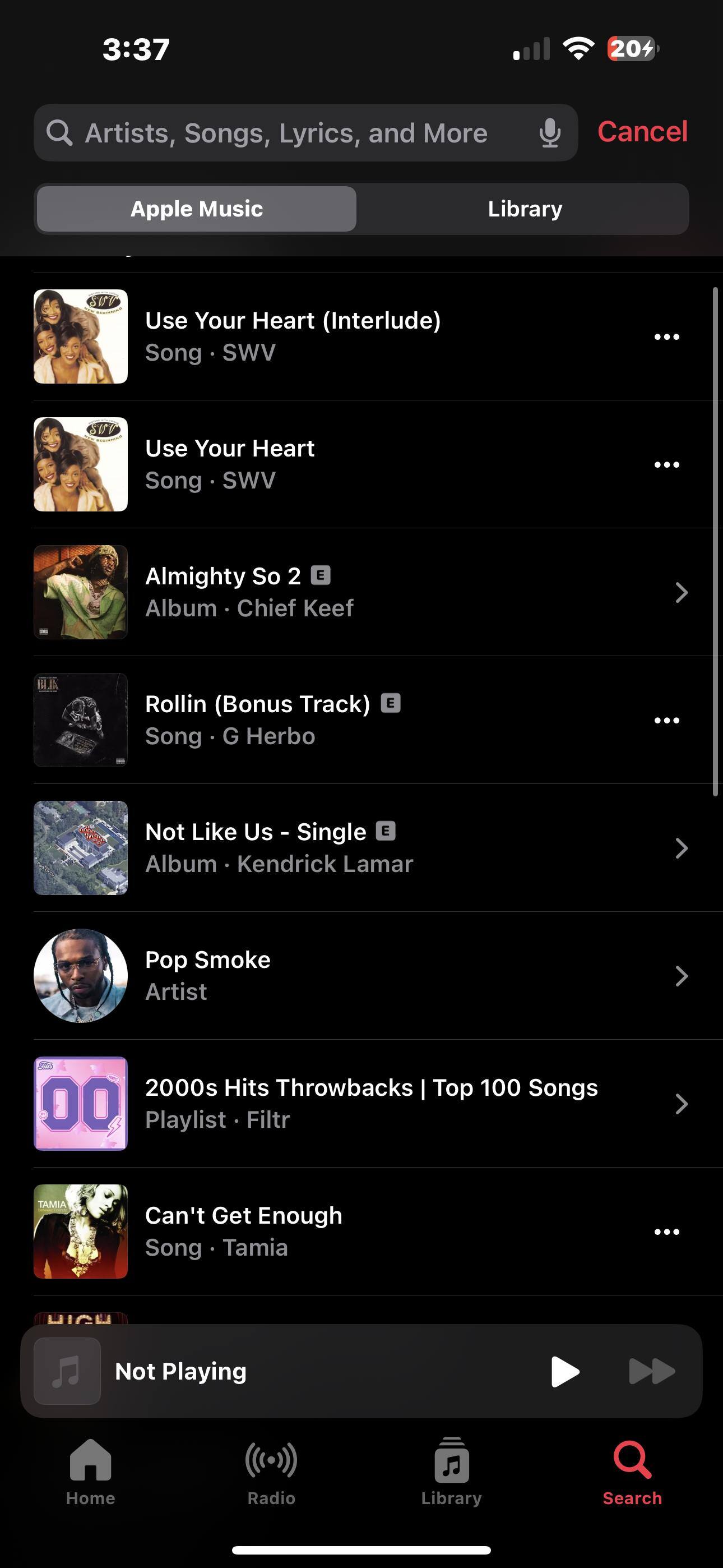Image resolution: width=723 pixels, height=1568 pixels.
Task: Switch to the Library segment
Action: tap(525, 209)
